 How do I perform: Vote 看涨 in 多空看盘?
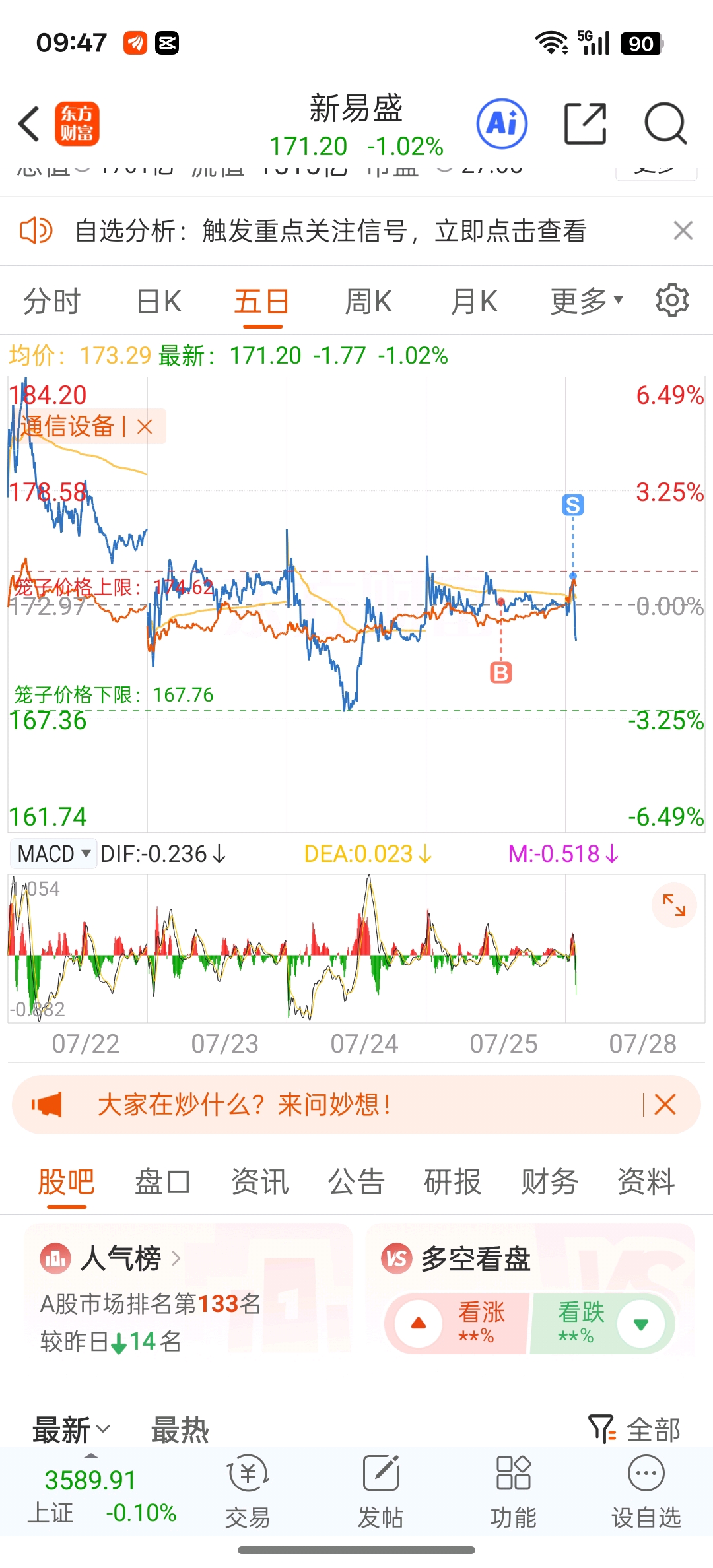click(457, 1323)
